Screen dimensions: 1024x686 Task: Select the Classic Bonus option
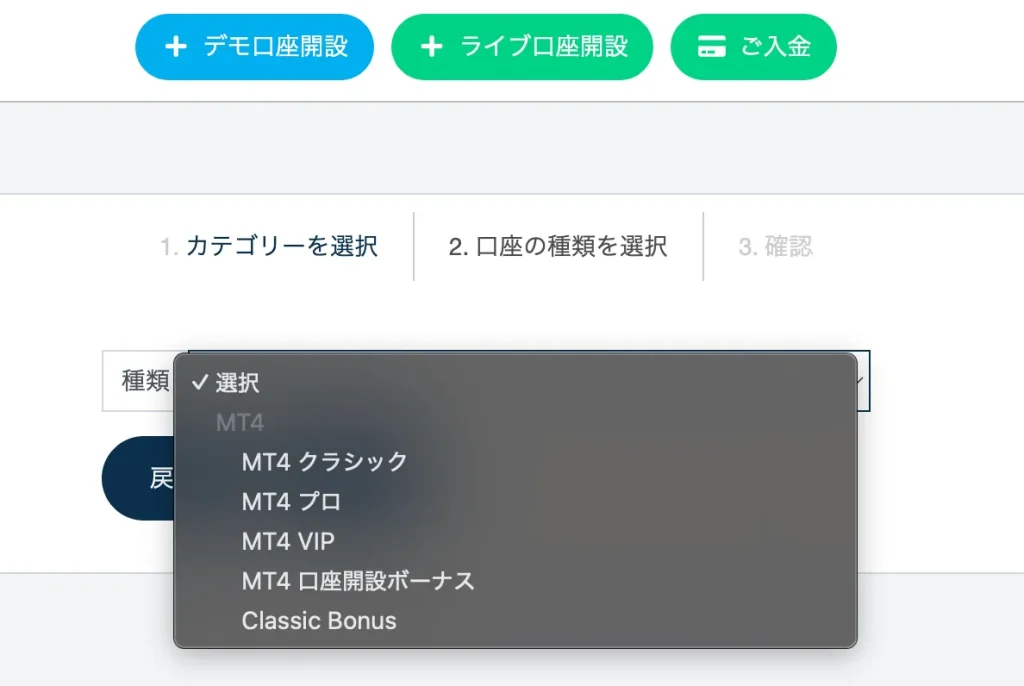tap(319, 621)
